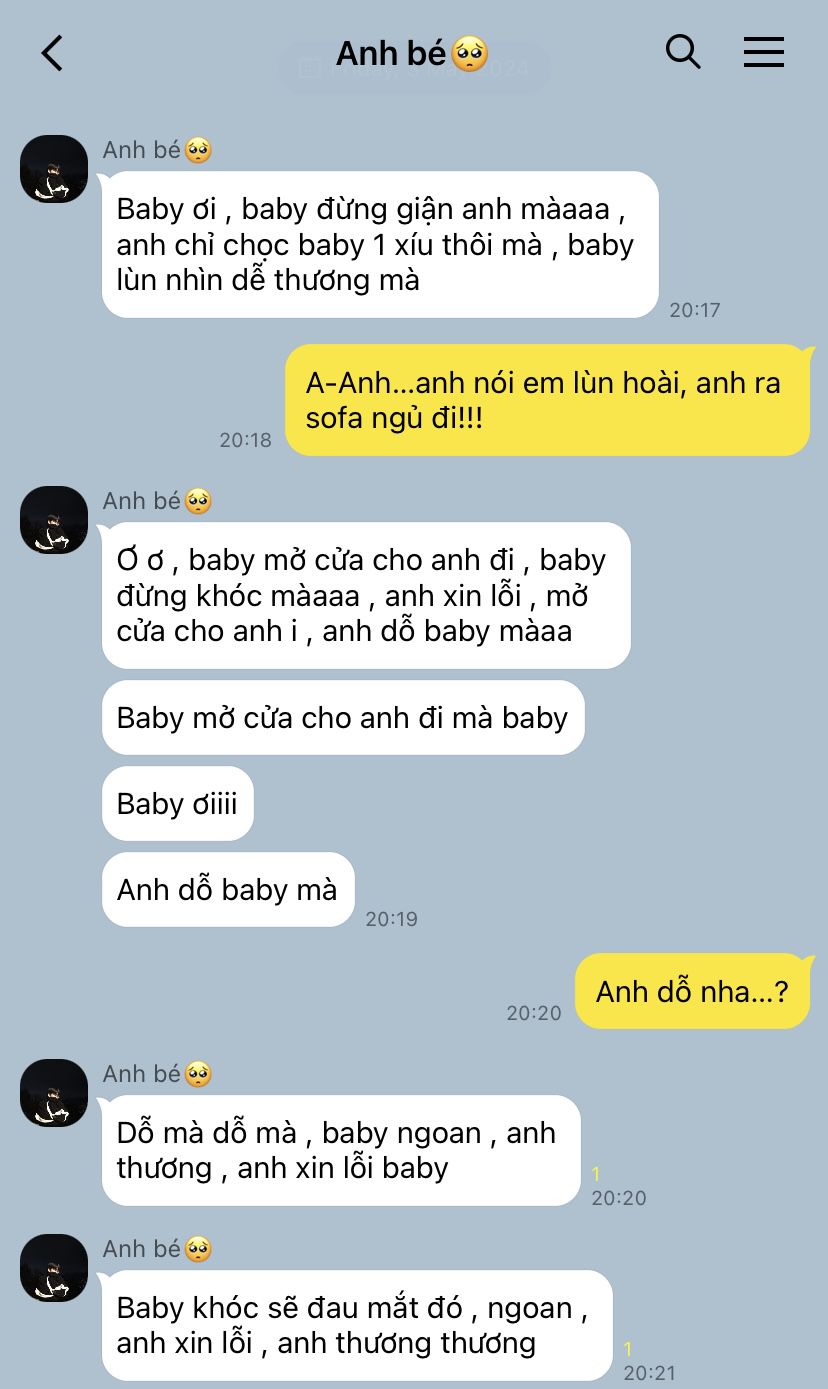The image size is (828, 1389).
Task: Tap the avatar beside 'Baby khóc sẽ đau mắt'
Action: [x=54, y=1268]
